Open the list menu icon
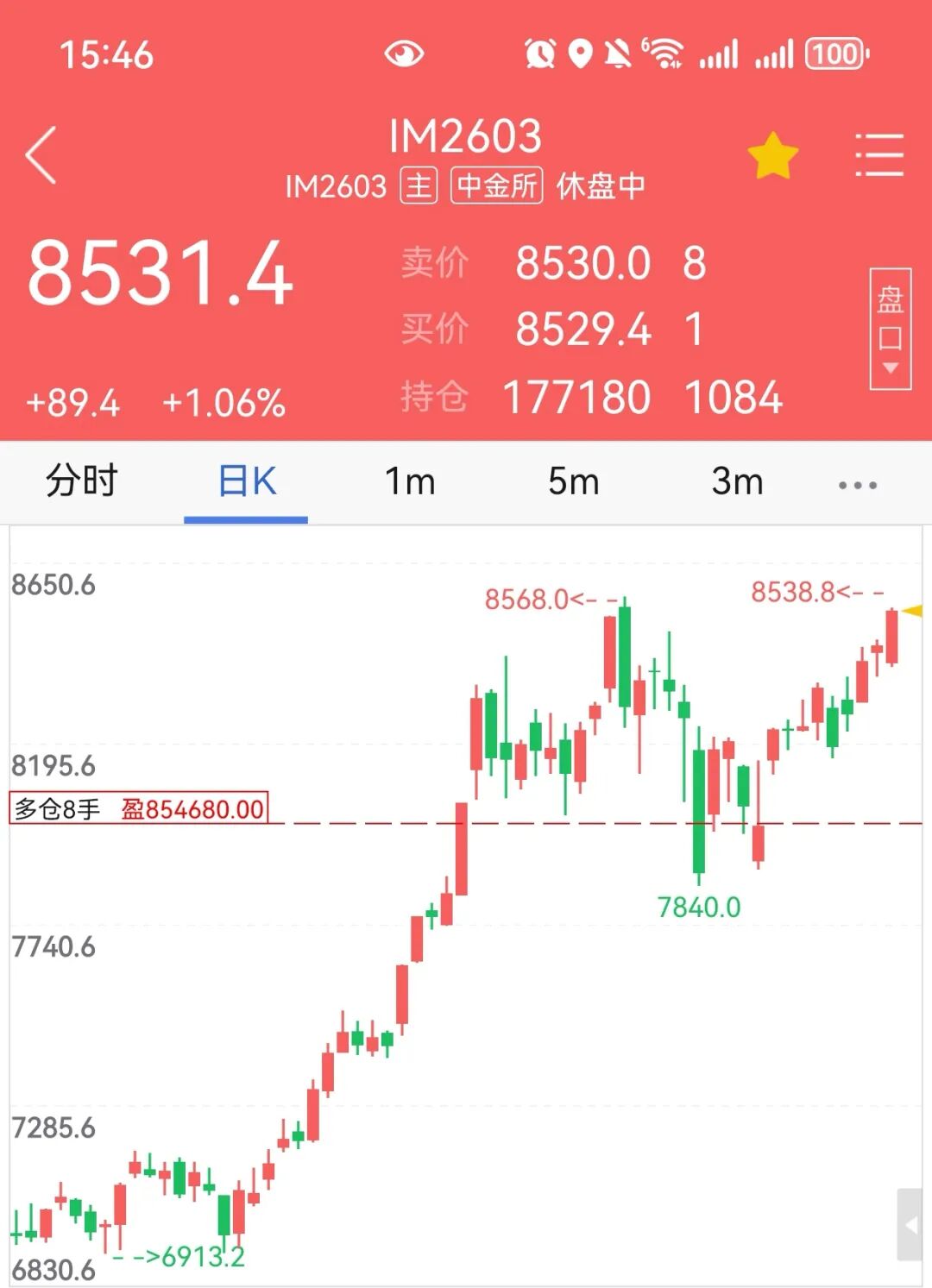 [x=879, y=155]
